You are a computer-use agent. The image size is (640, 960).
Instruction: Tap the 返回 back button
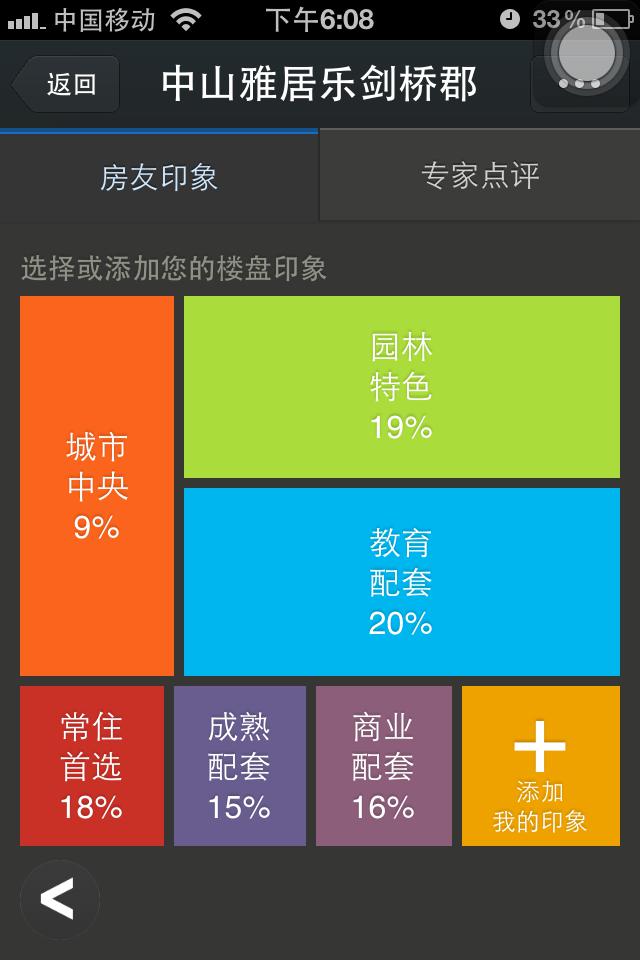68,84
